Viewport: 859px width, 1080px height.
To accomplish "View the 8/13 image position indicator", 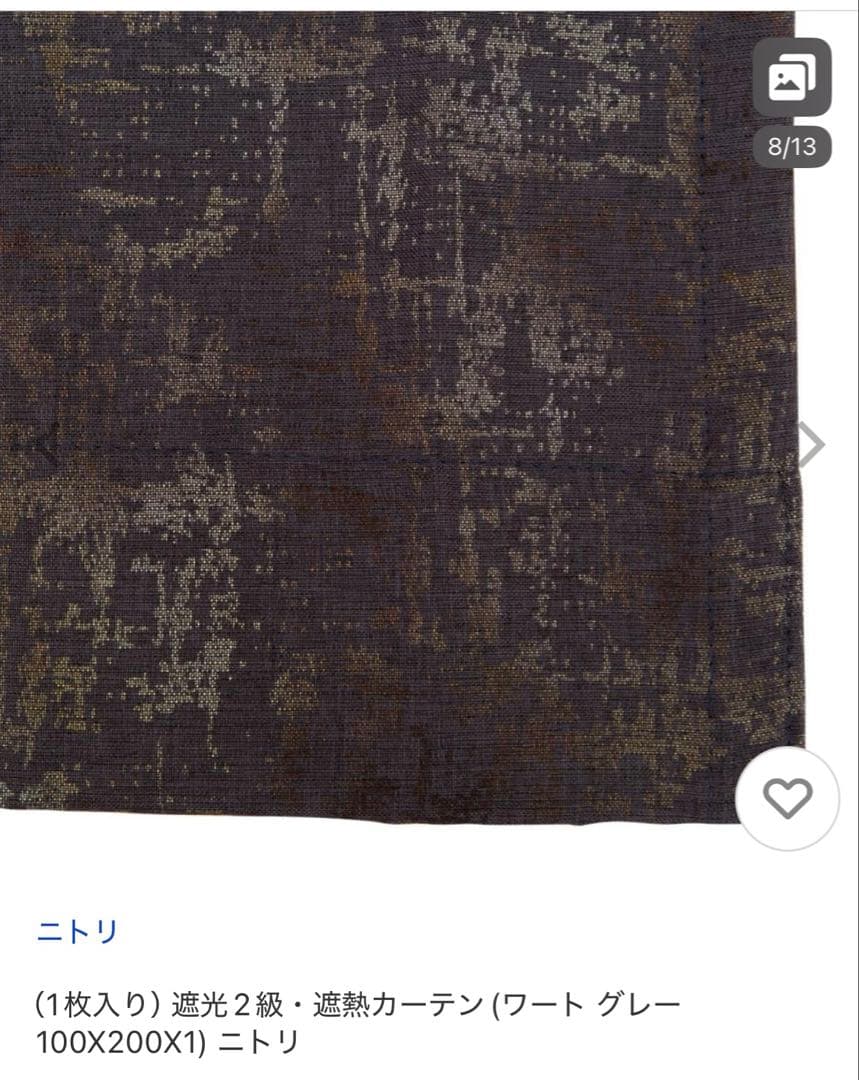I will [792, 148].
